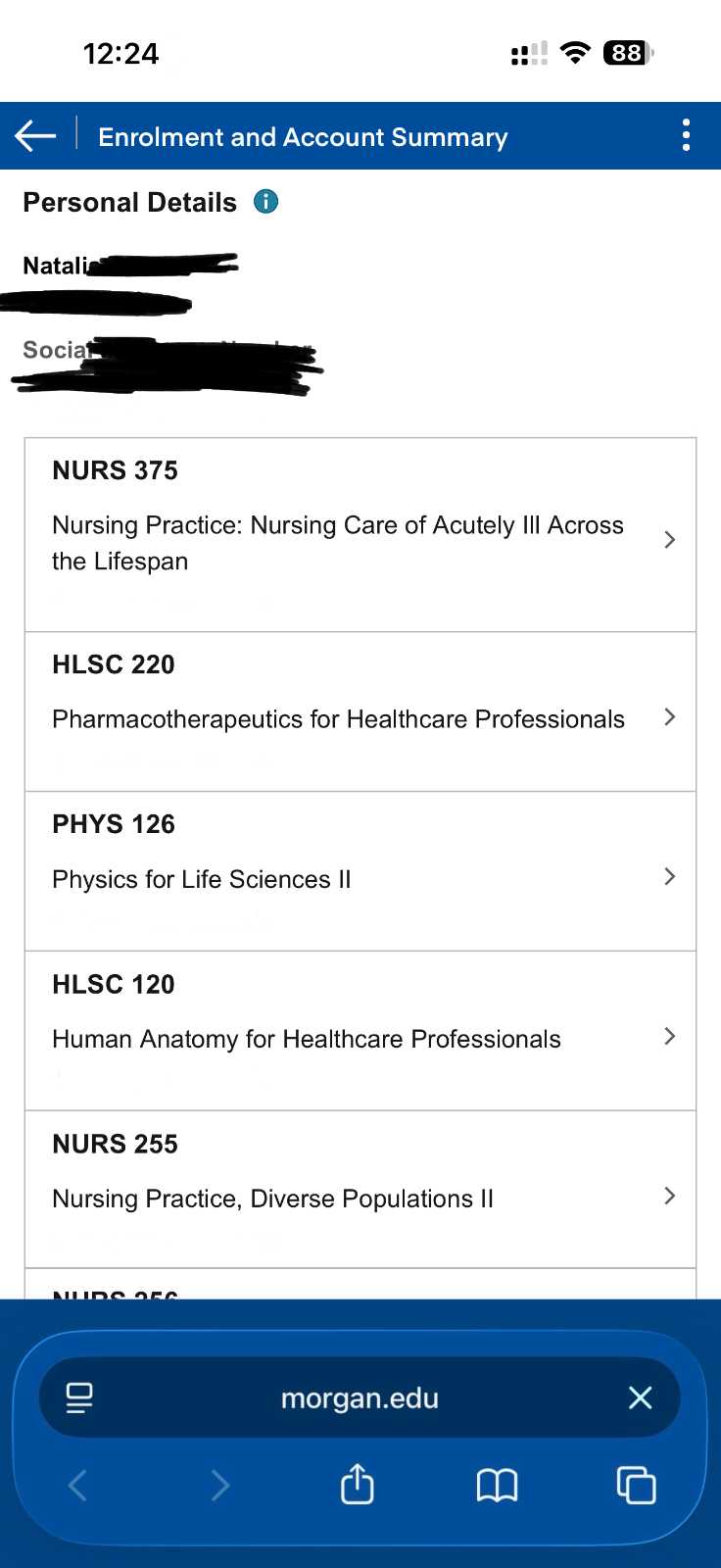Stop loading with the X button

640,1397
